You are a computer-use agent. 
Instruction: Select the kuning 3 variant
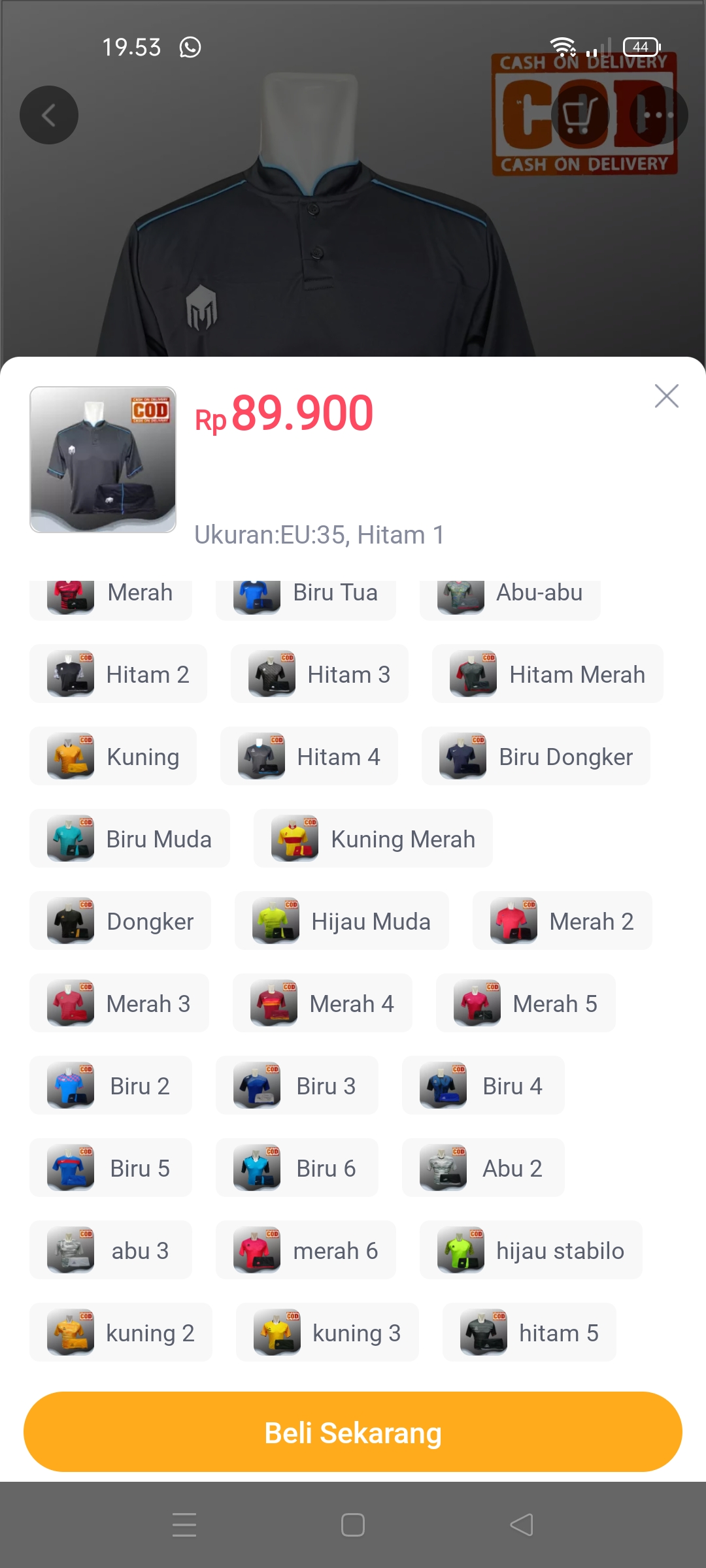pos(328,1333)
